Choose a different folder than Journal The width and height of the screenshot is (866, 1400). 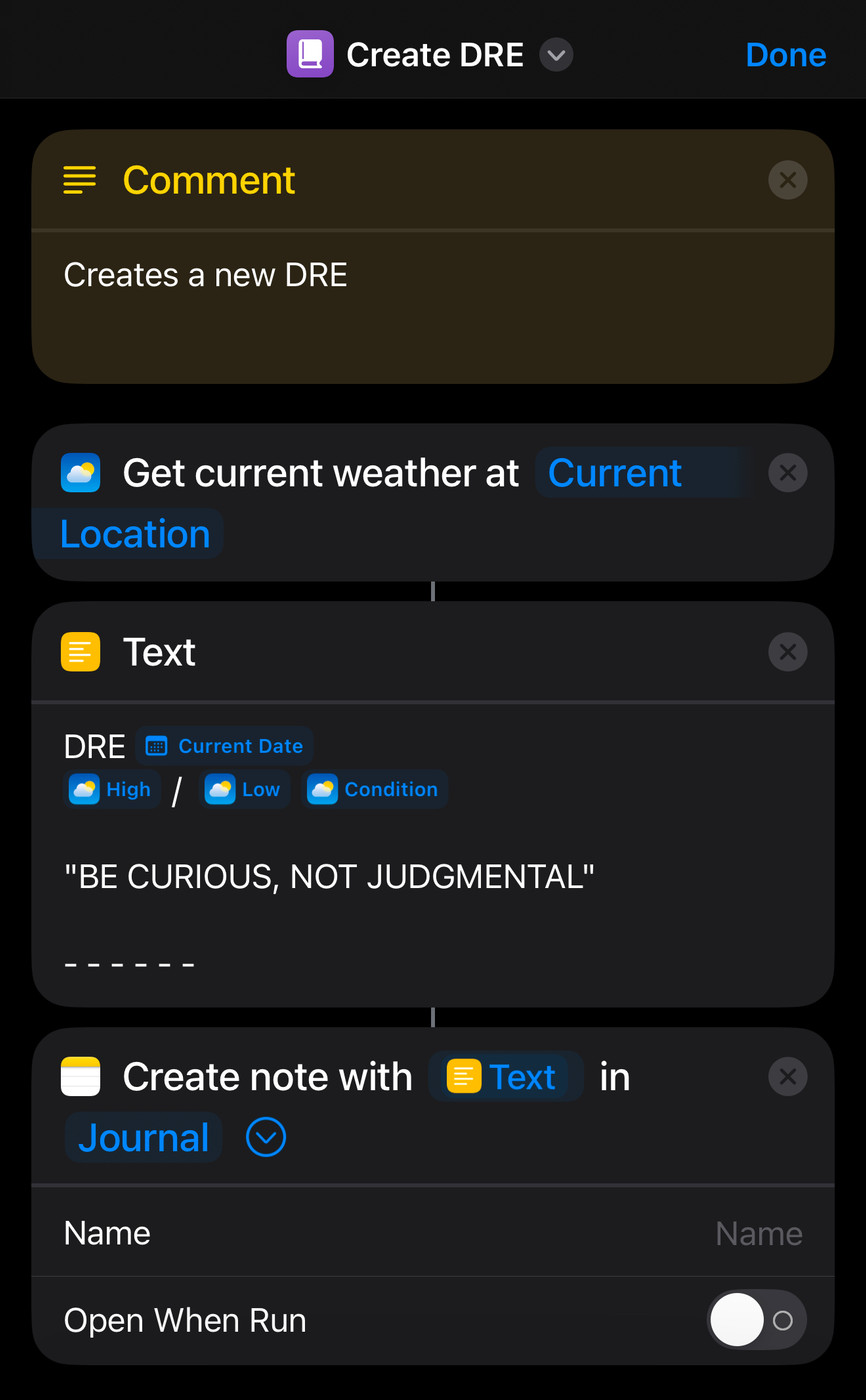143,1138
